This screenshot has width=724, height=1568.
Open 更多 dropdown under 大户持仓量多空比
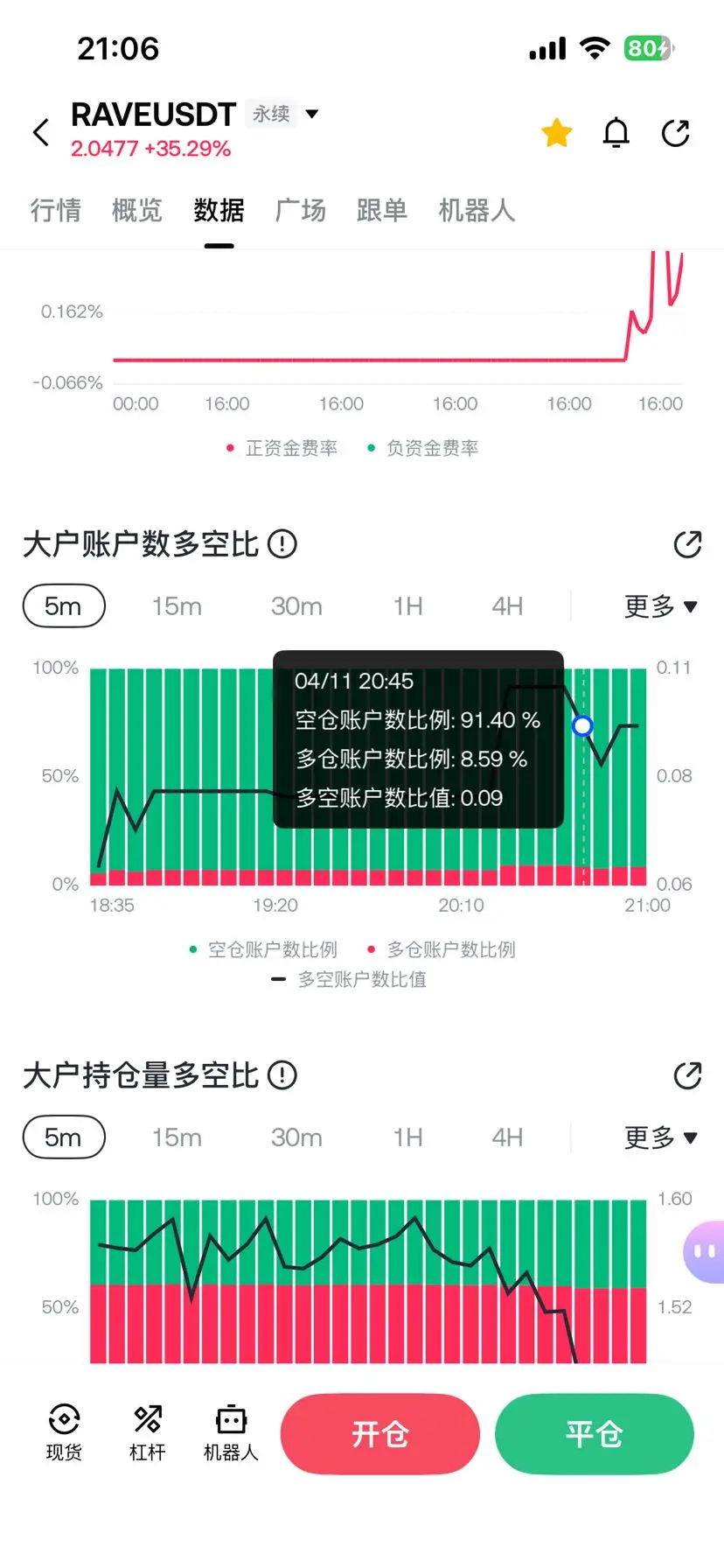coord(660,1137)
